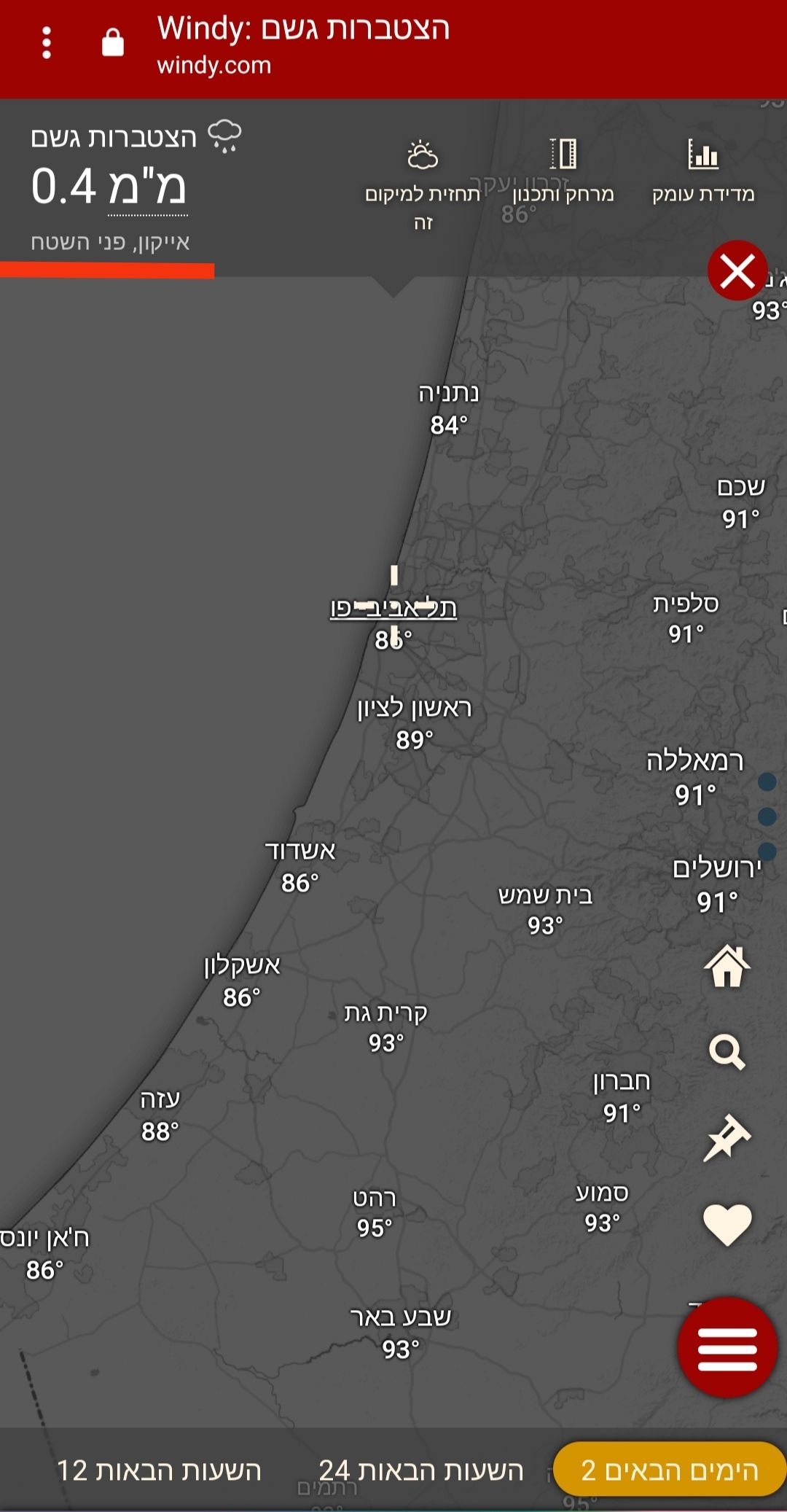The image size is (787, 1512).
Task: Select 24 השעות הבאות
Action: [x=421, y=1470]
